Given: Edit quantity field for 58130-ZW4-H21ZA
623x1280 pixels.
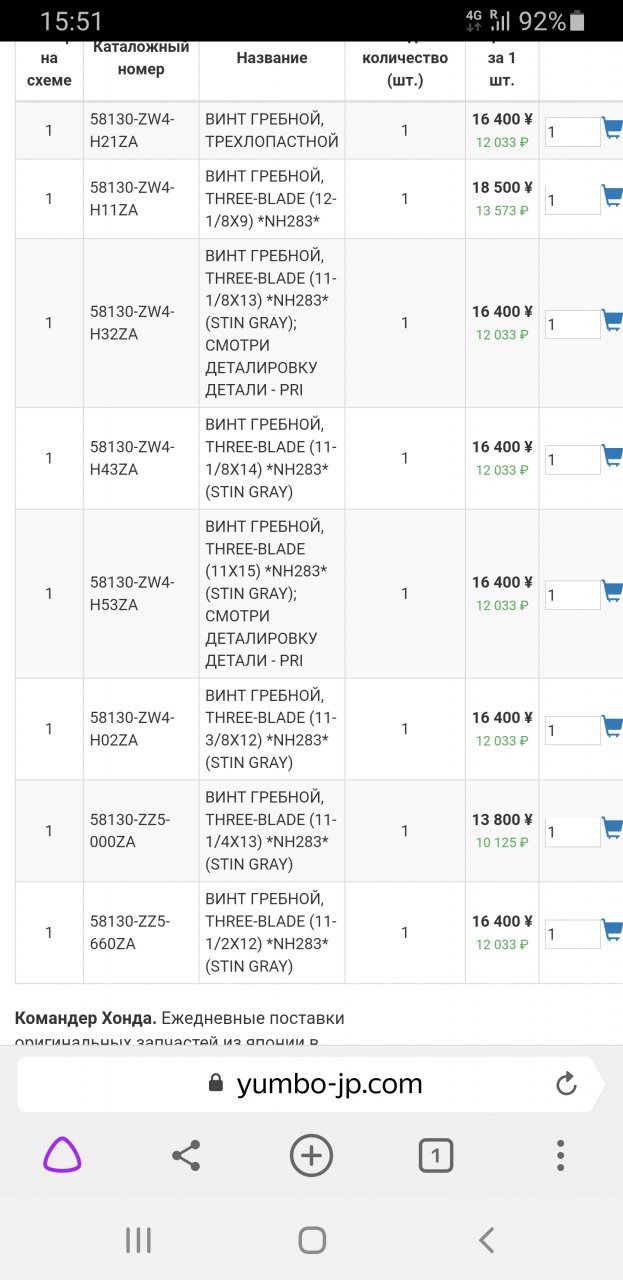Looking at the screenshot, I should [572, 132].
